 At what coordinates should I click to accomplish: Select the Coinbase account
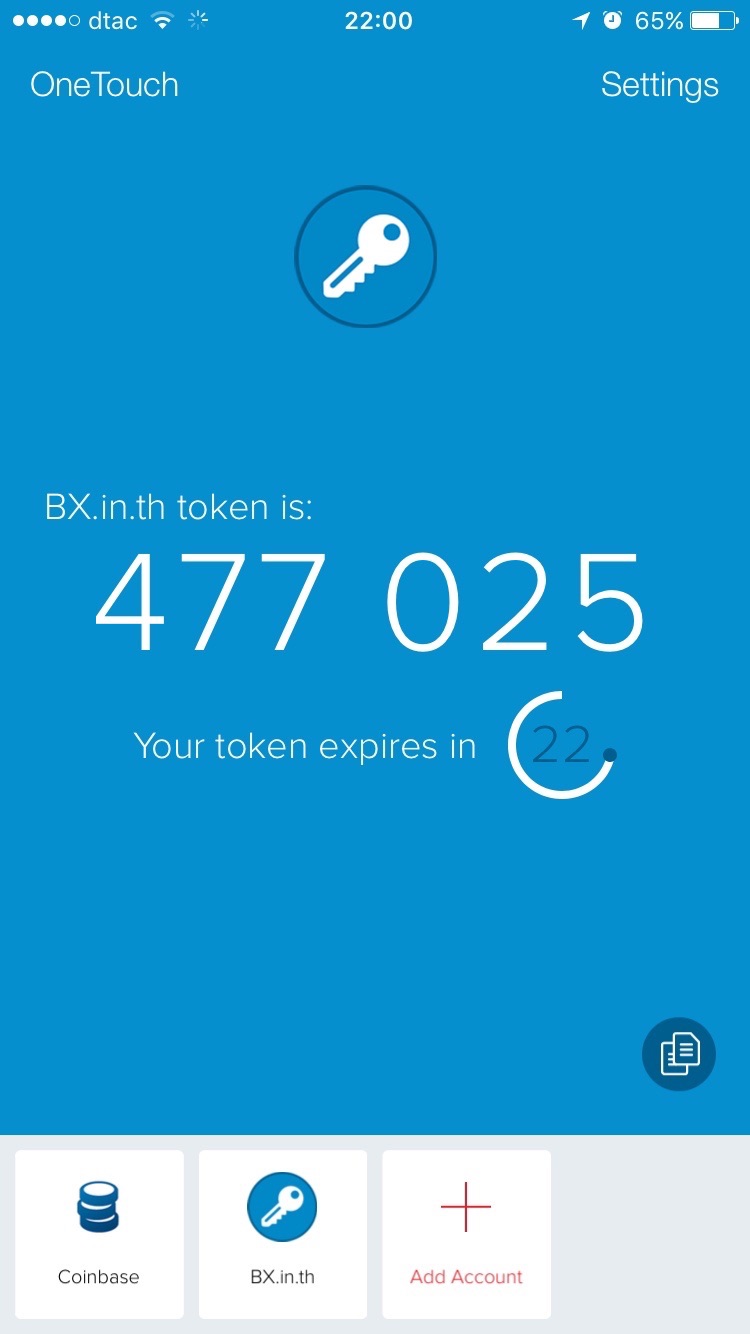click(99, 1233)
